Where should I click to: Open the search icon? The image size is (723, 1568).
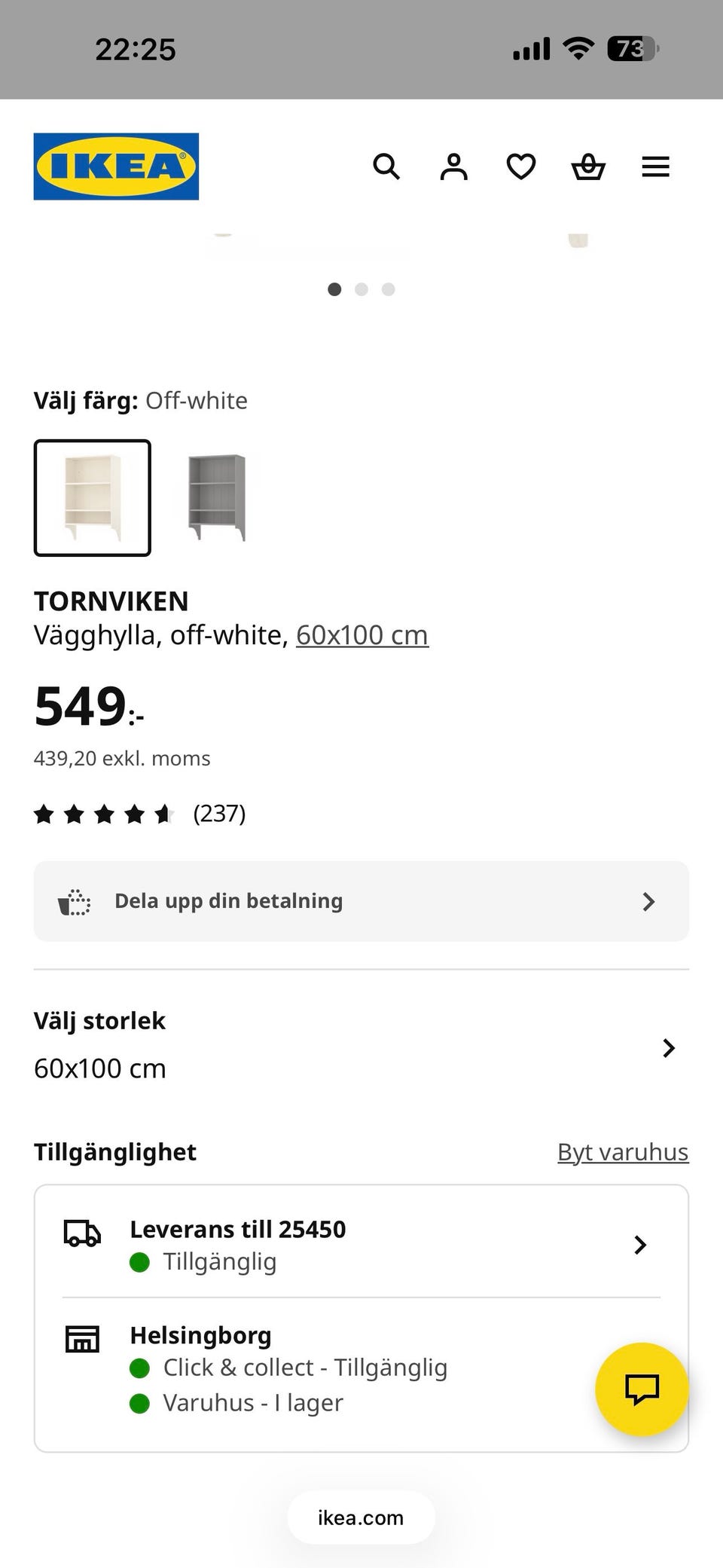pyautogui.click(x=387, y=167)
